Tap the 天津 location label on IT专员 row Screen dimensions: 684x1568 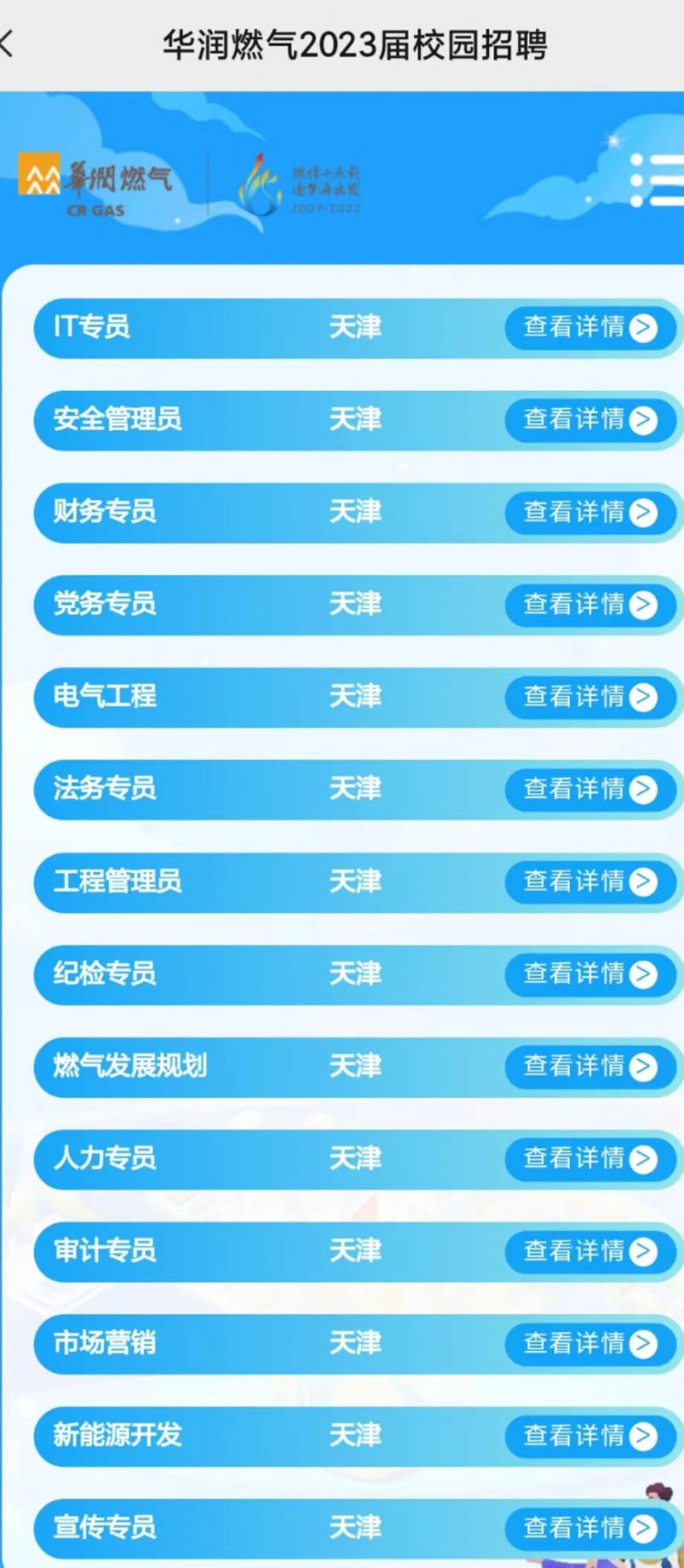[x=356, y=328]
